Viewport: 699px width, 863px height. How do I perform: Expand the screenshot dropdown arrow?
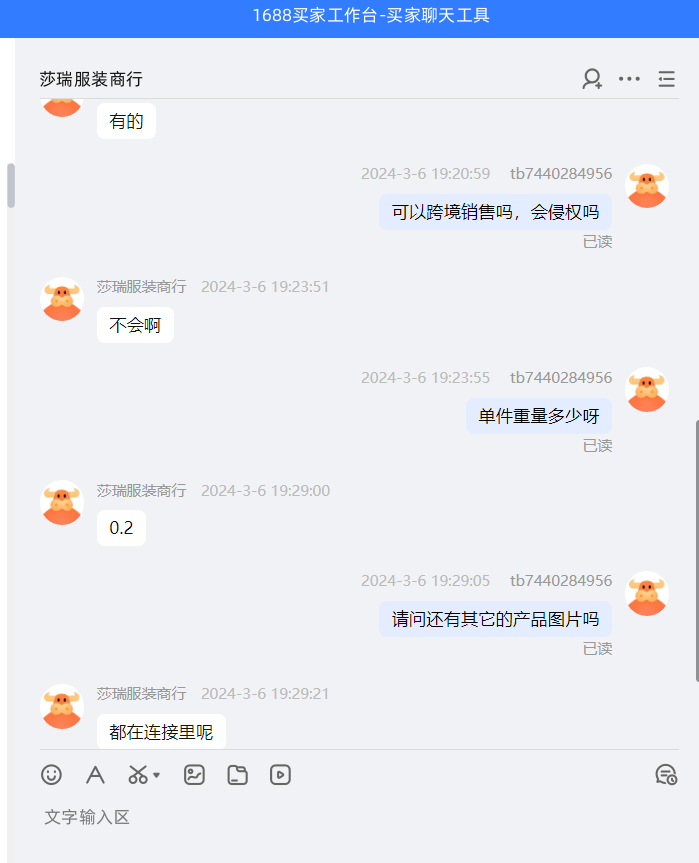coord(157,775)
